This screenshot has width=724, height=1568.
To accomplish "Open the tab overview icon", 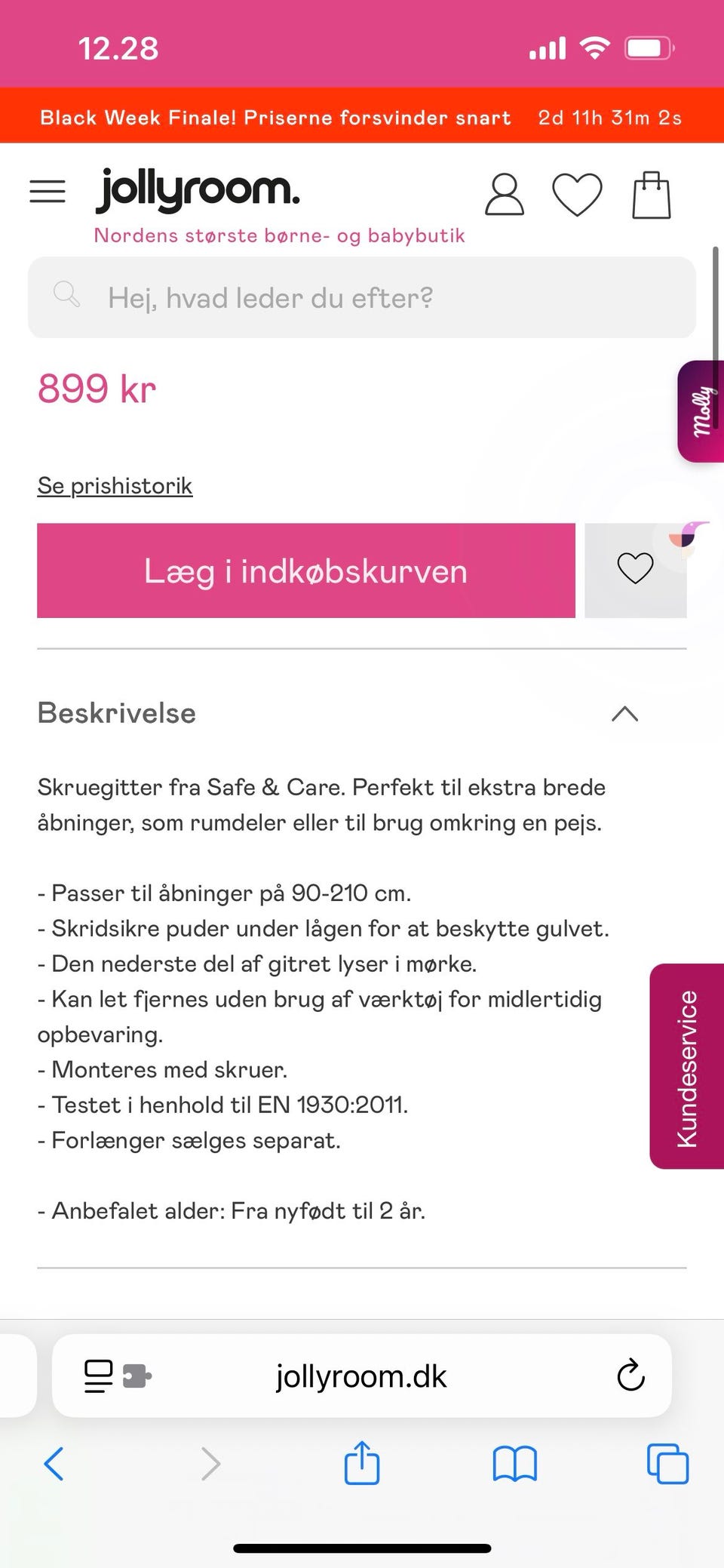I will coord(667,1463).
